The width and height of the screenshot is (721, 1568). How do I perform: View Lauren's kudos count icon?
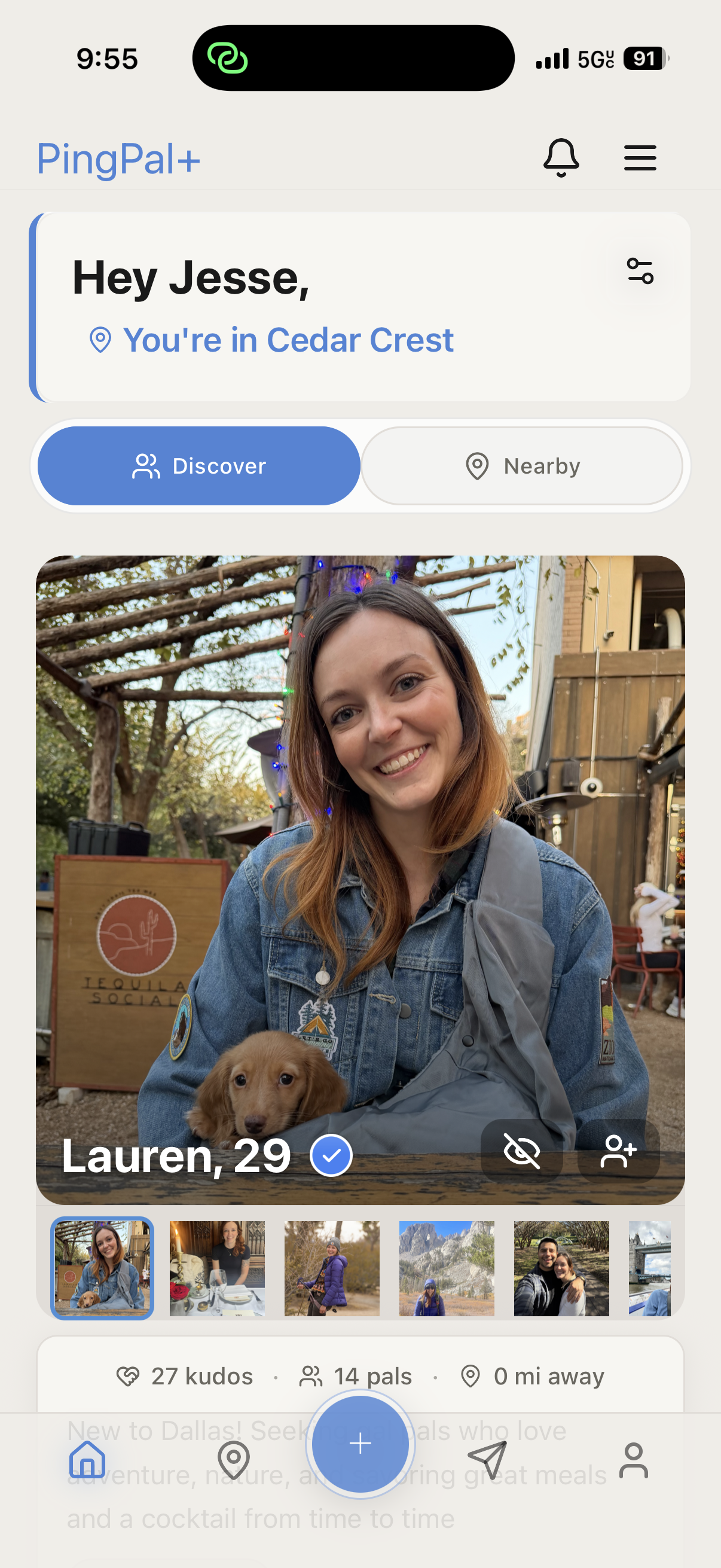129,1375
